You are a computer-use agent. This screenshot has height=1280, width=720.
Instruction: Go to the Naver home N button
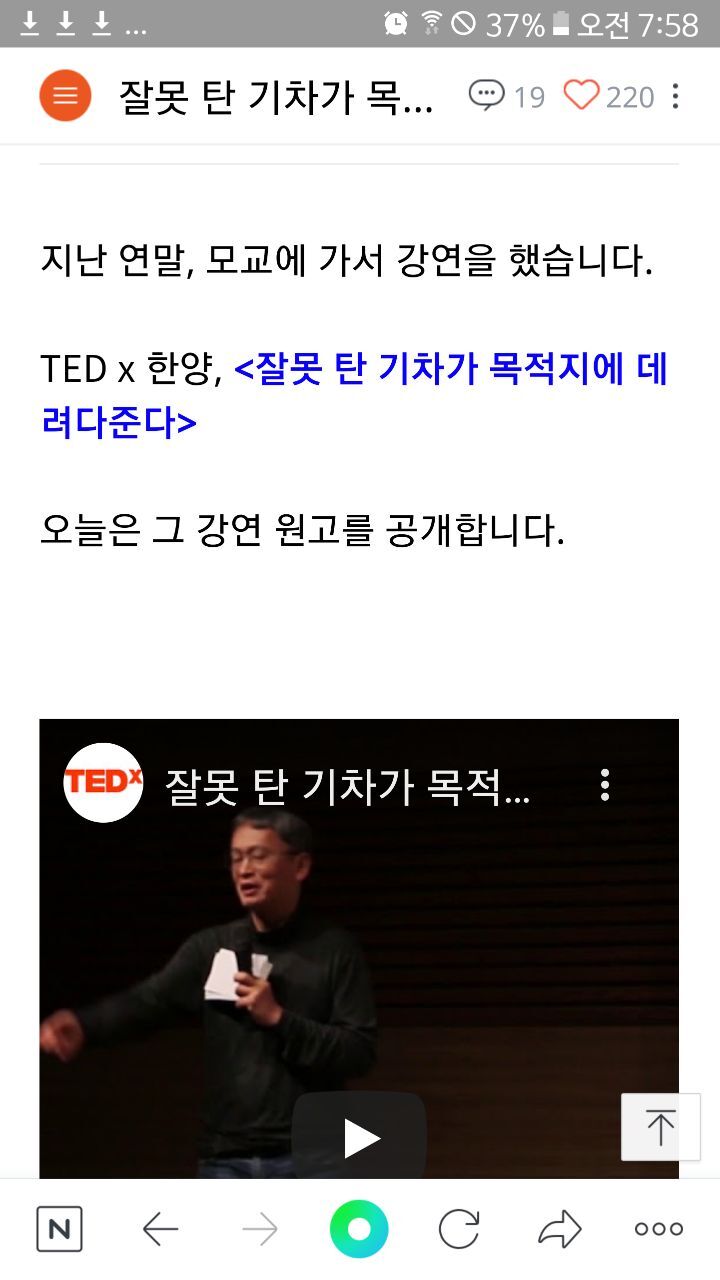click(x=59, y=1229)
